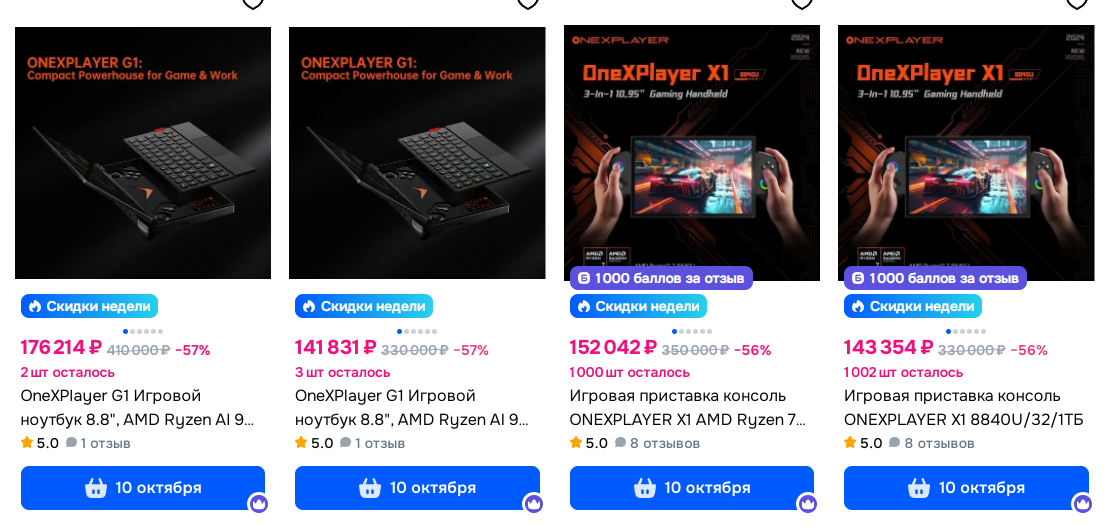
Task: Open the OneXPlayer G1 card priced 141 831 ₽
Action: click(417, 153)
